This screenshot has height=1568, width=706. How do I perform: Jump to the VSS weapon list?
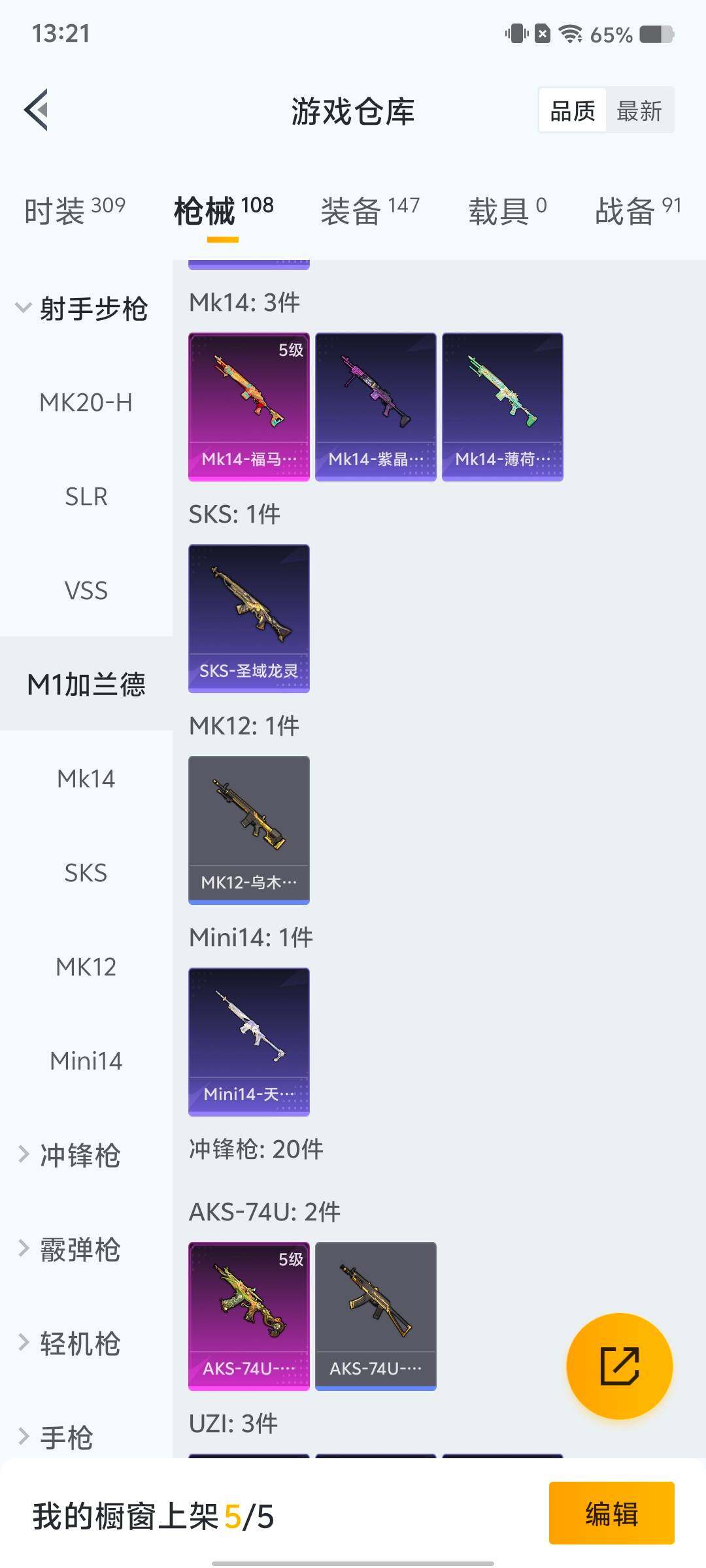pos(86,591)
